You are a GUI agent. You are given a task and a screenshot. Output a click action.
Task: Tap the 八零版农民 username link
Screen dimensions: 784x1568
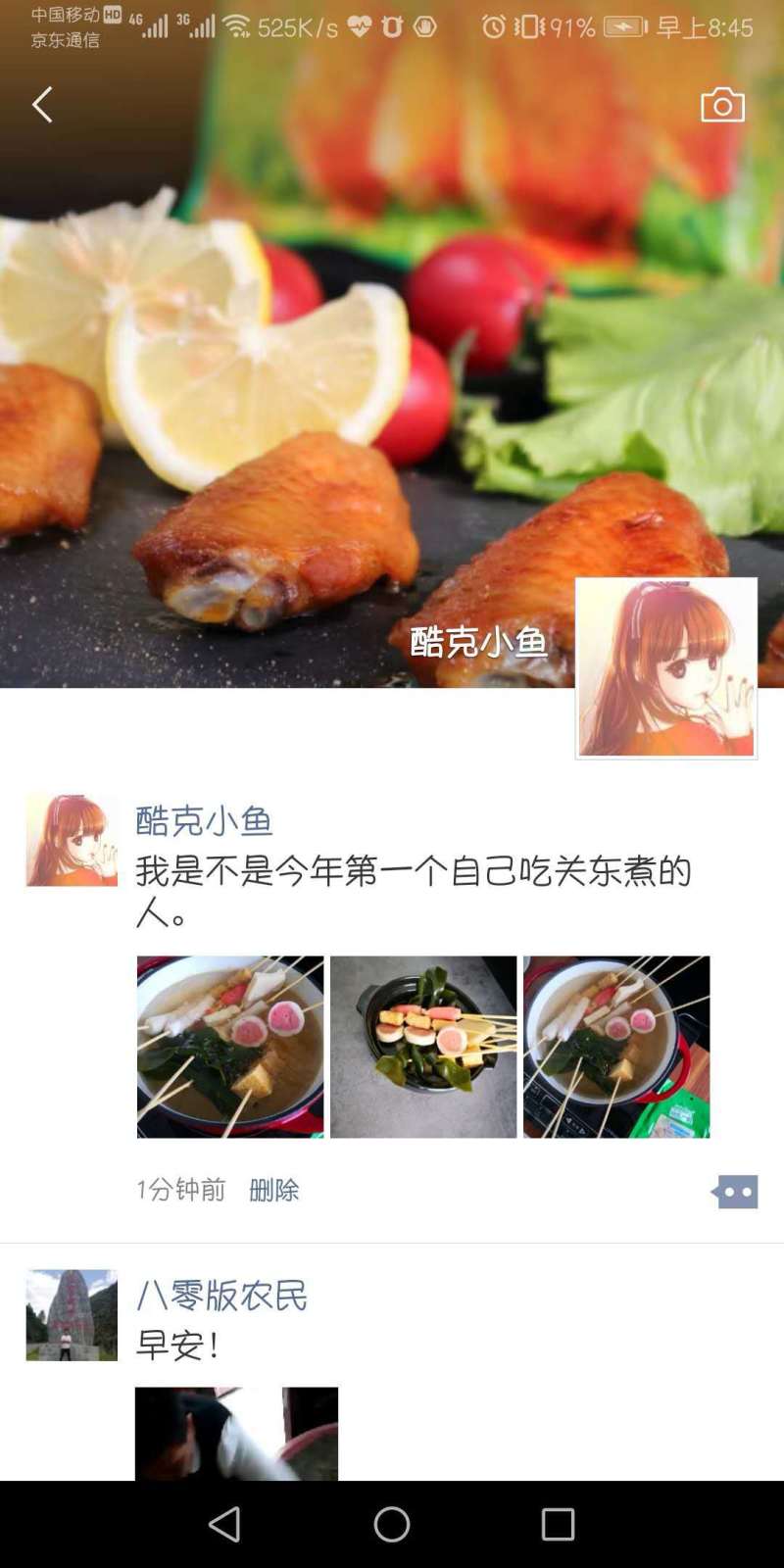click(x=221, y=1296)
